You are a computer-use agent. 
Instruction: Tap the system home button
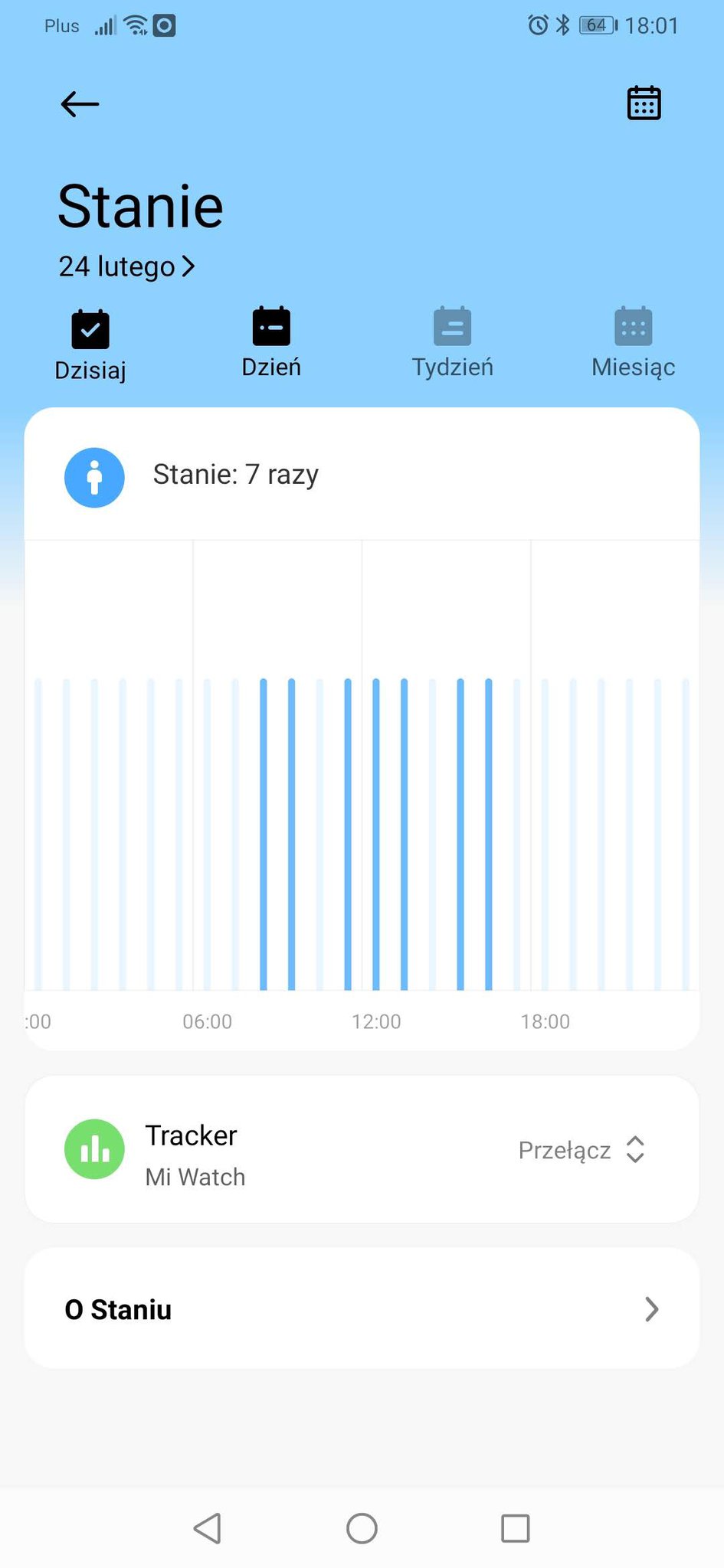click(x=362, y=1528)
